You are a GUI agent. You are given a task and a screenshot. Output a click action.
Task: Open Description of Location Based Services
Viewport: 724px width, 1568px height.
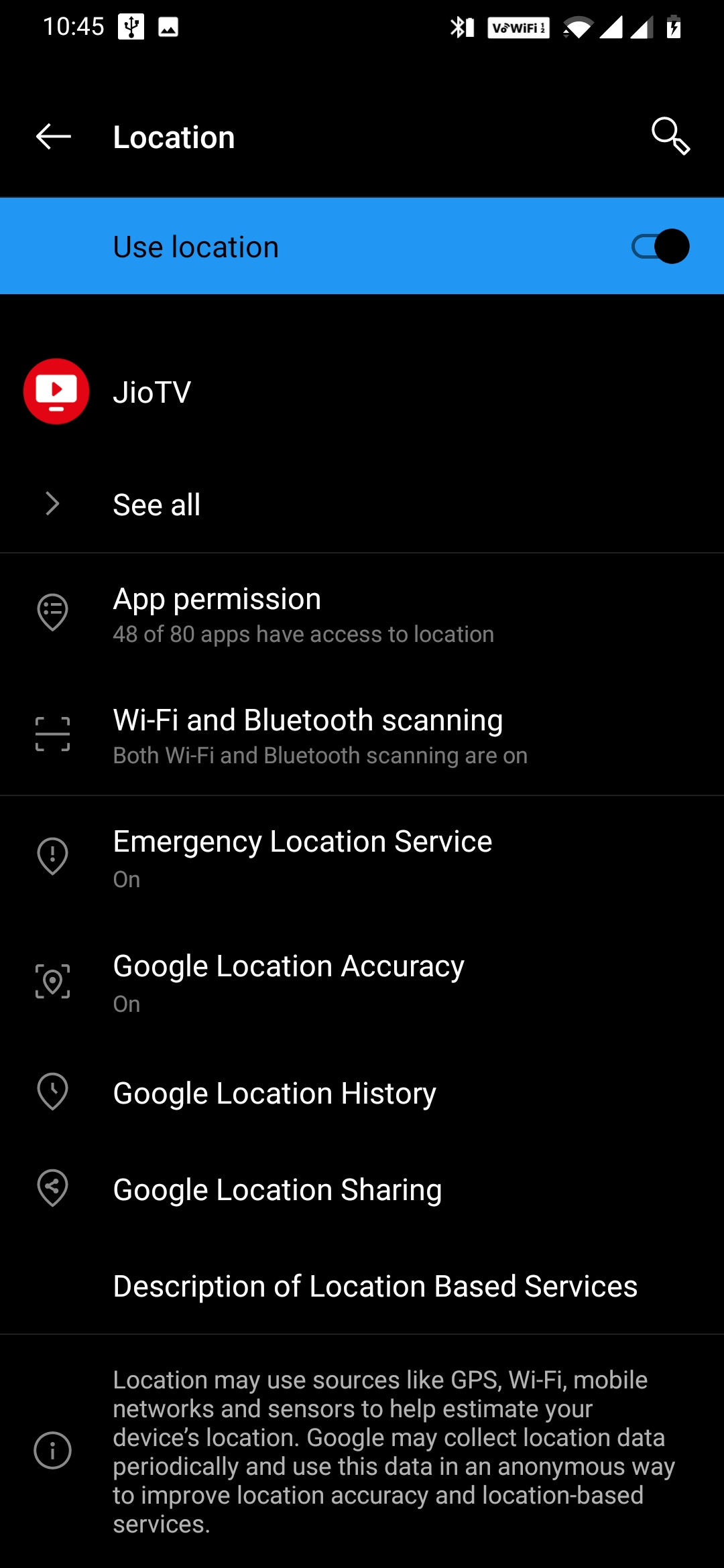point(375,1285)
